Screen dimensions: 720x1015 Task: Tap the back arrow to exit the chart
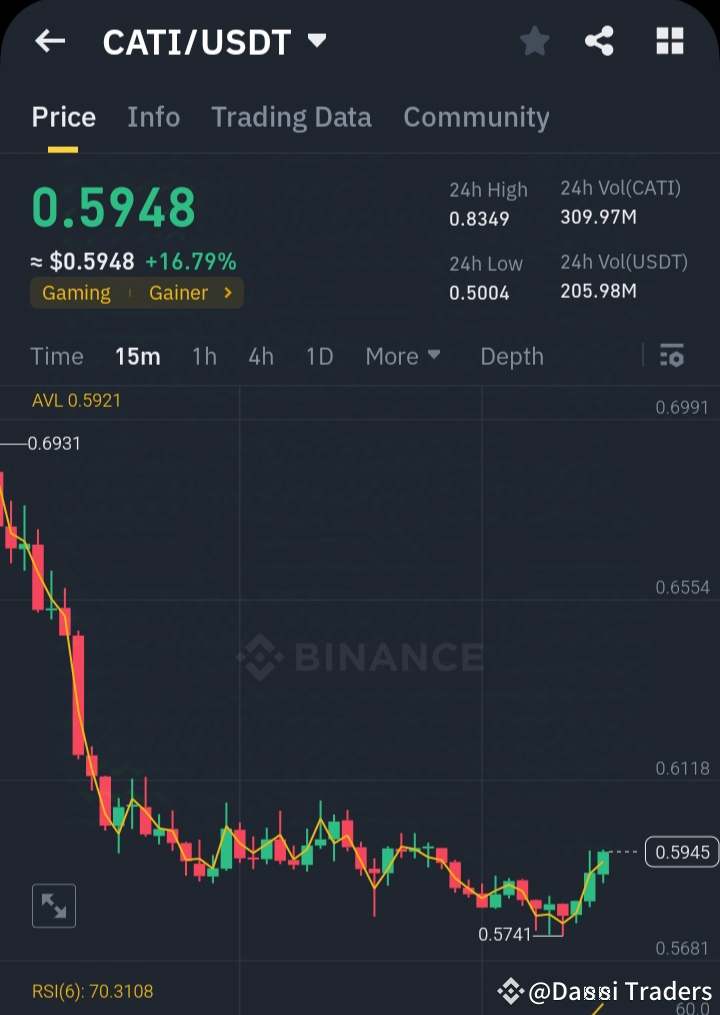click(x=50, y=41)
